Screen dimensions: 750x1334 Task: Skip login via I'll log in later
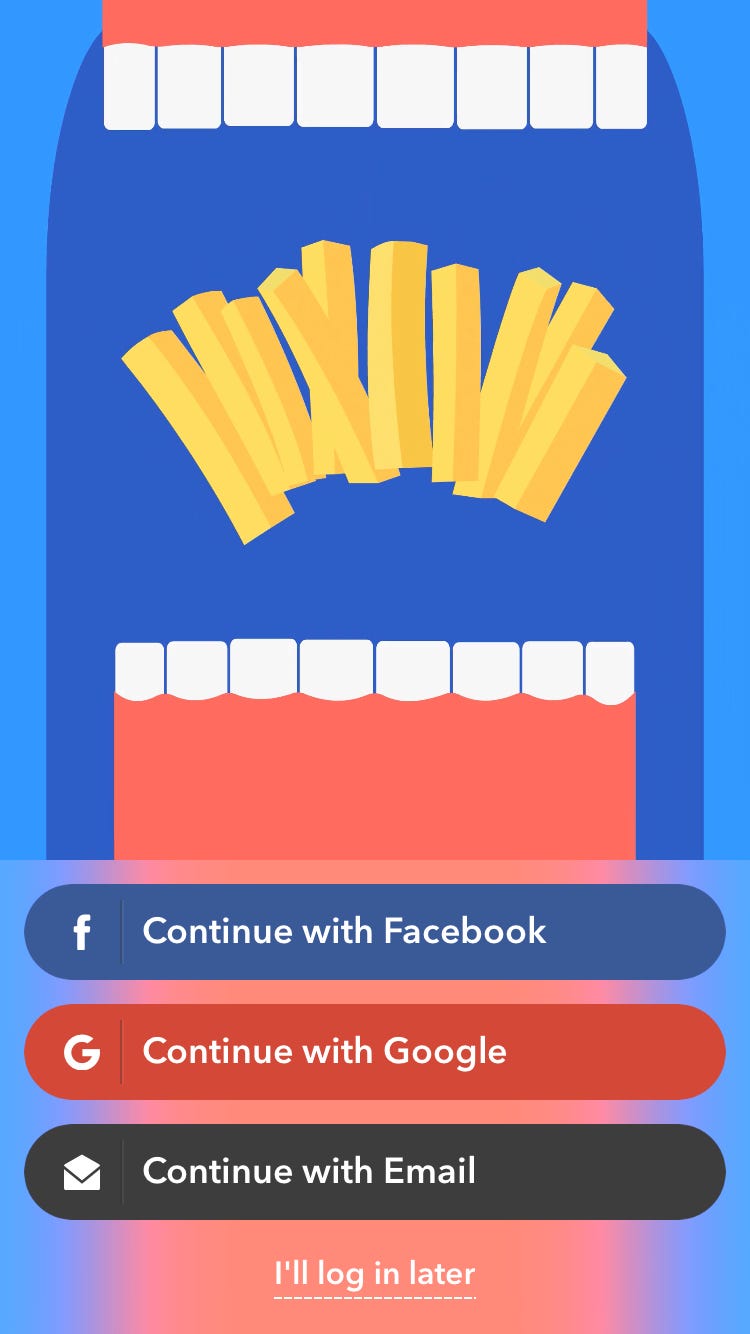pyautogui.click(x=375, y=1274)
